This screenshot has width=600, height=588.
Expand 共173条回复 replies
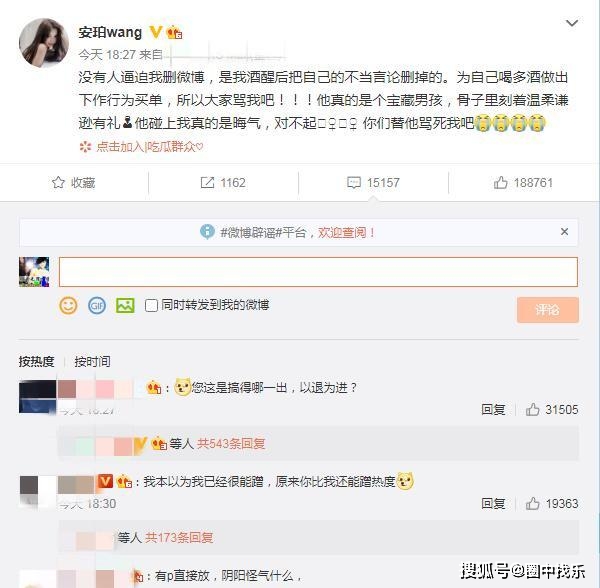click(x=179, y=538)
